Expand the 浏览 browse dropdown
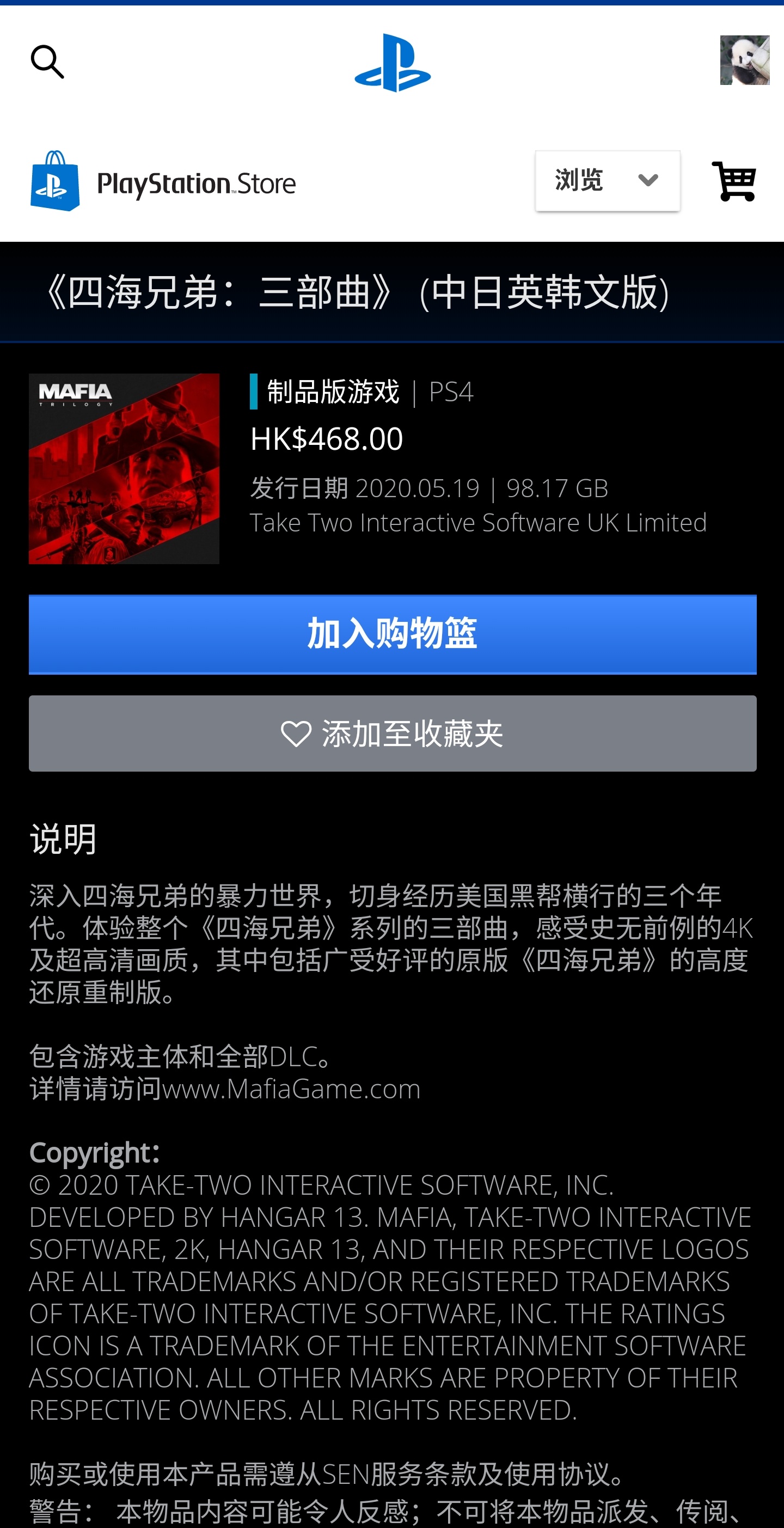 pyautogui.click(x=607, y=180)
